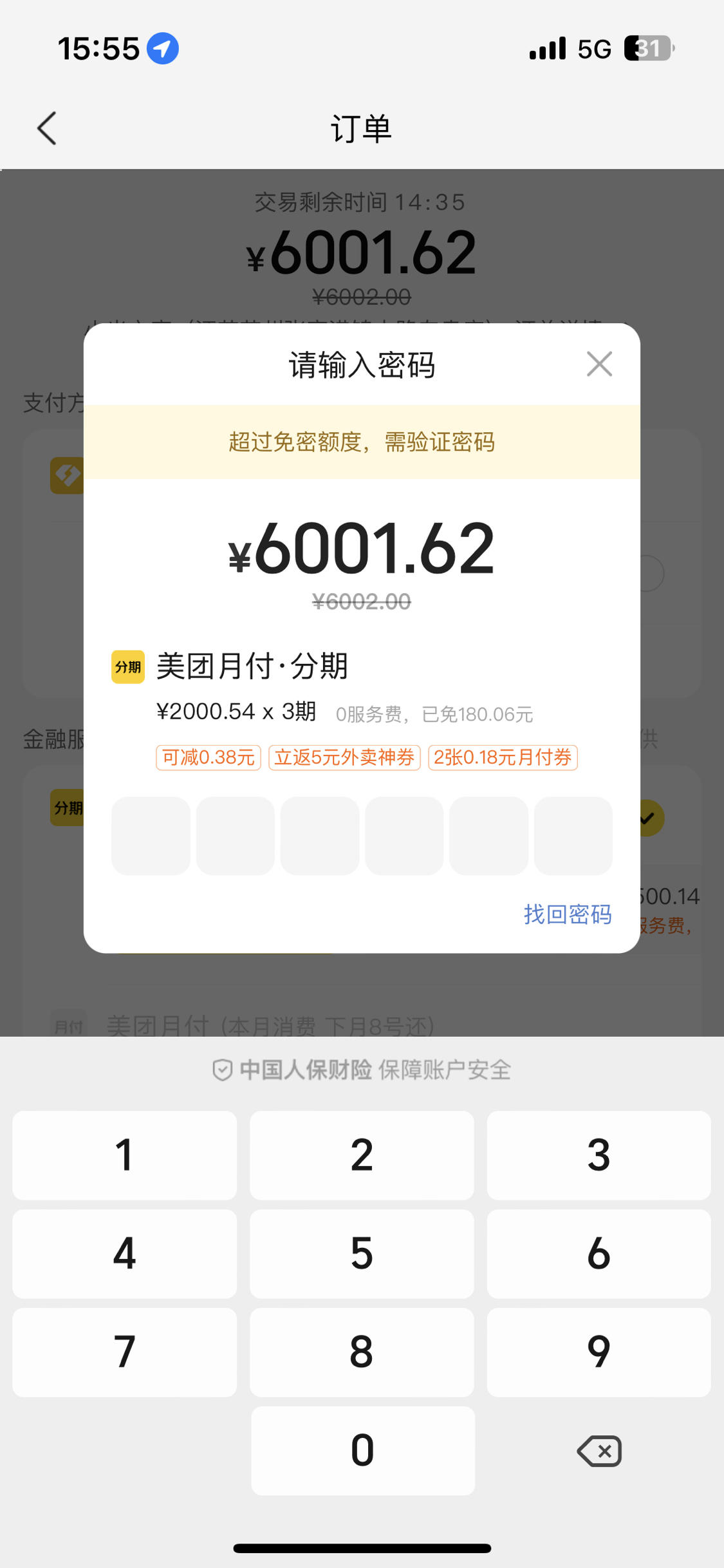Enter digit 4 on the keypad
This screenshot has width=724, height=1568.
tap(124, 1254)
